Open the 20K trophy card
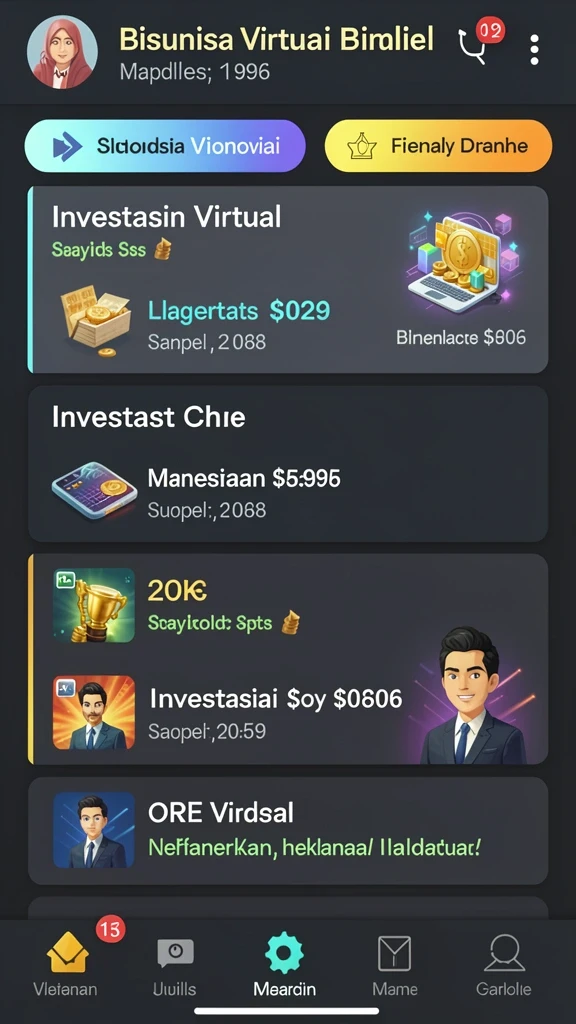576x1024 pixels. click(x=288, y=659)
